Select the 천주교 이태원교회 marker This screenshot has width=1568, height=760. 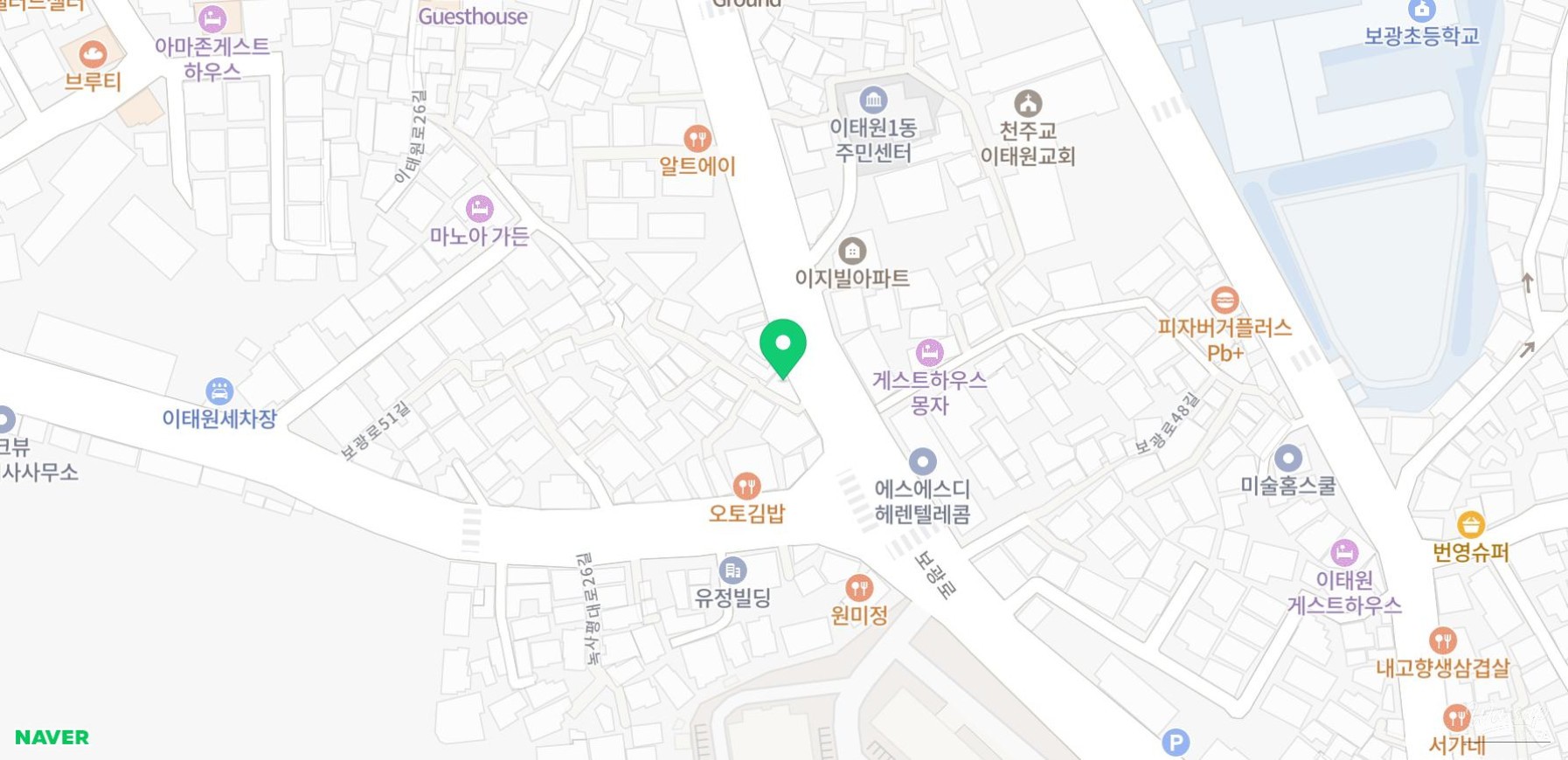[1028, 104]
